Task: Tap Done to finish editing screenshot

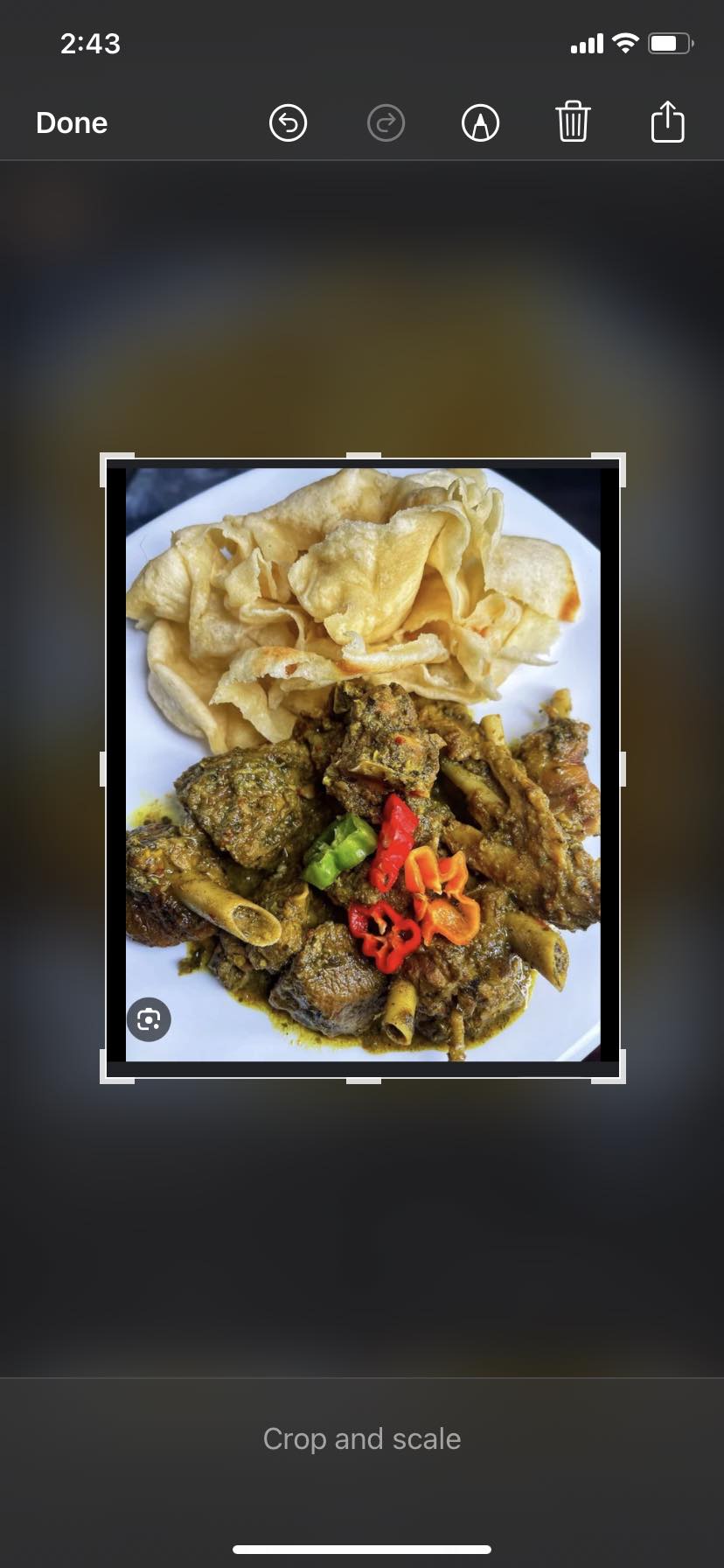Action: [x=72, y=123]
